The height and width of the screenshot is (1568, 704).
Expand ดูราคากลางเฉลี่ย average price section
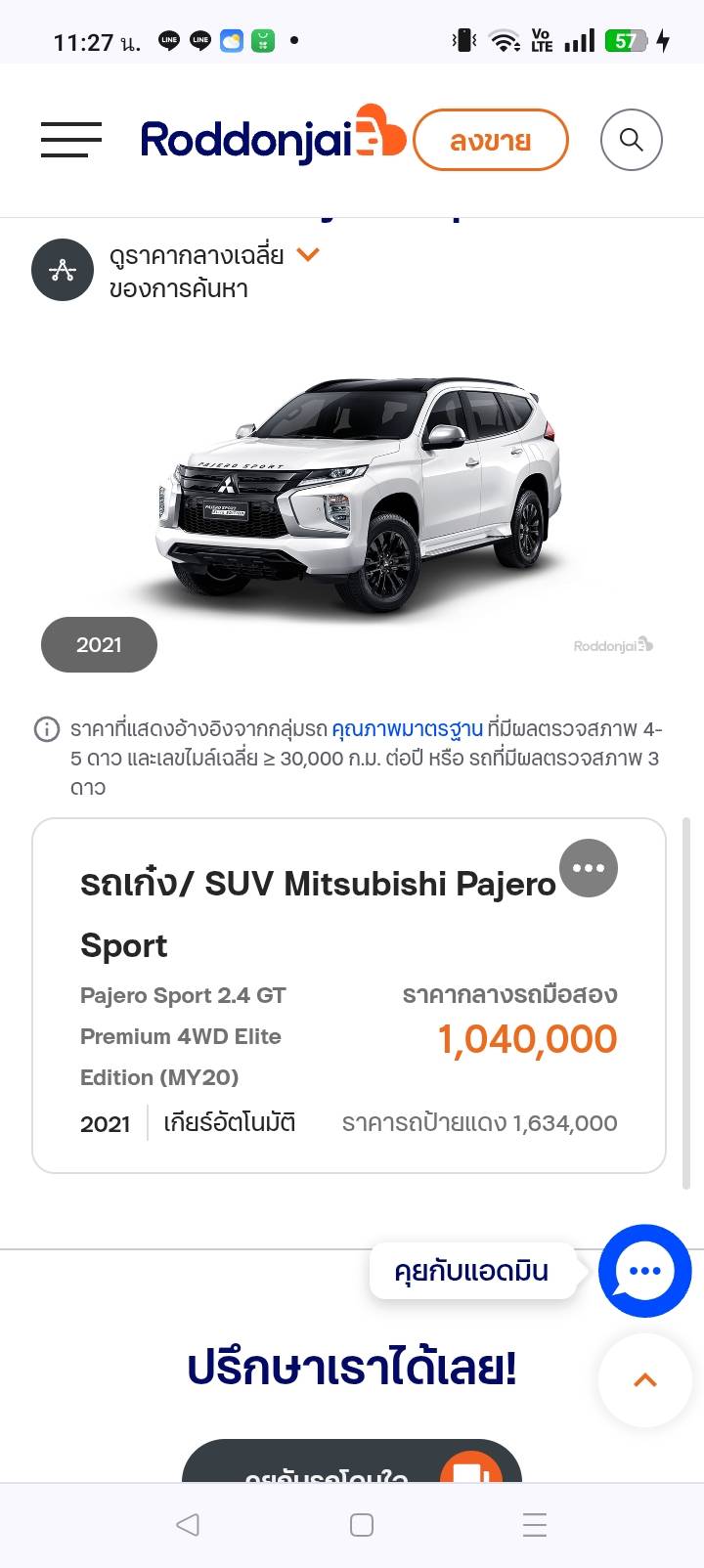[309, 255]
